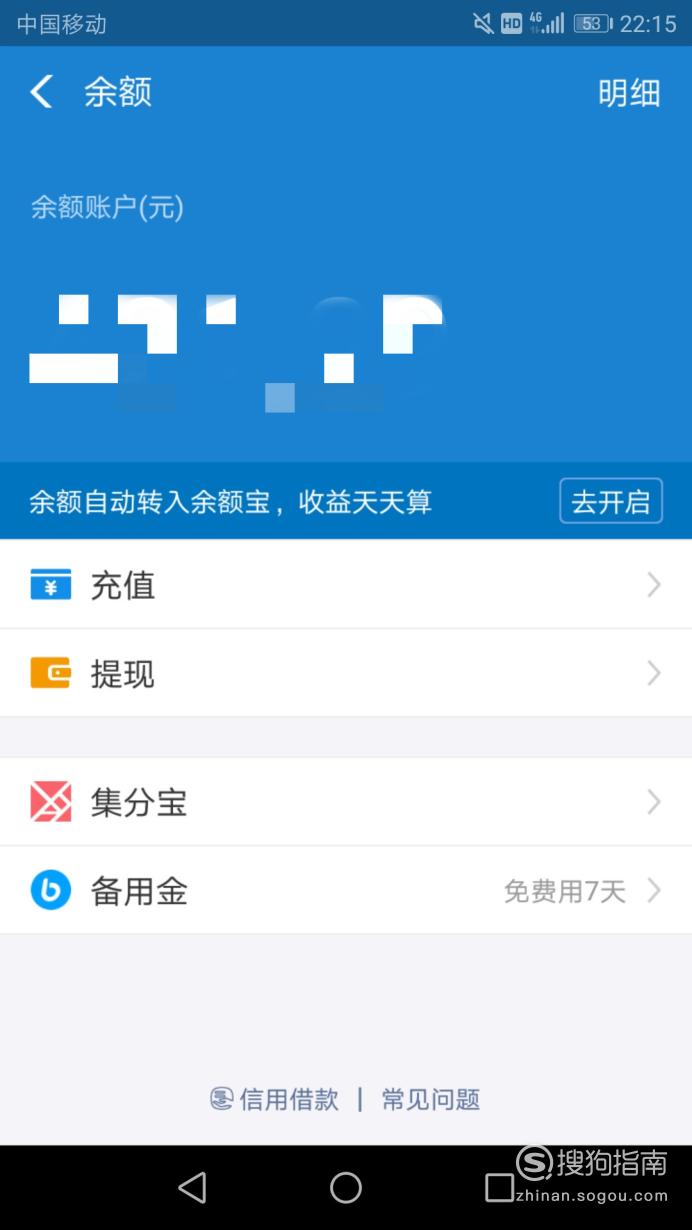Open the 信用借款 link
Screen dimensions: 692x1230
pos(274,1100)
